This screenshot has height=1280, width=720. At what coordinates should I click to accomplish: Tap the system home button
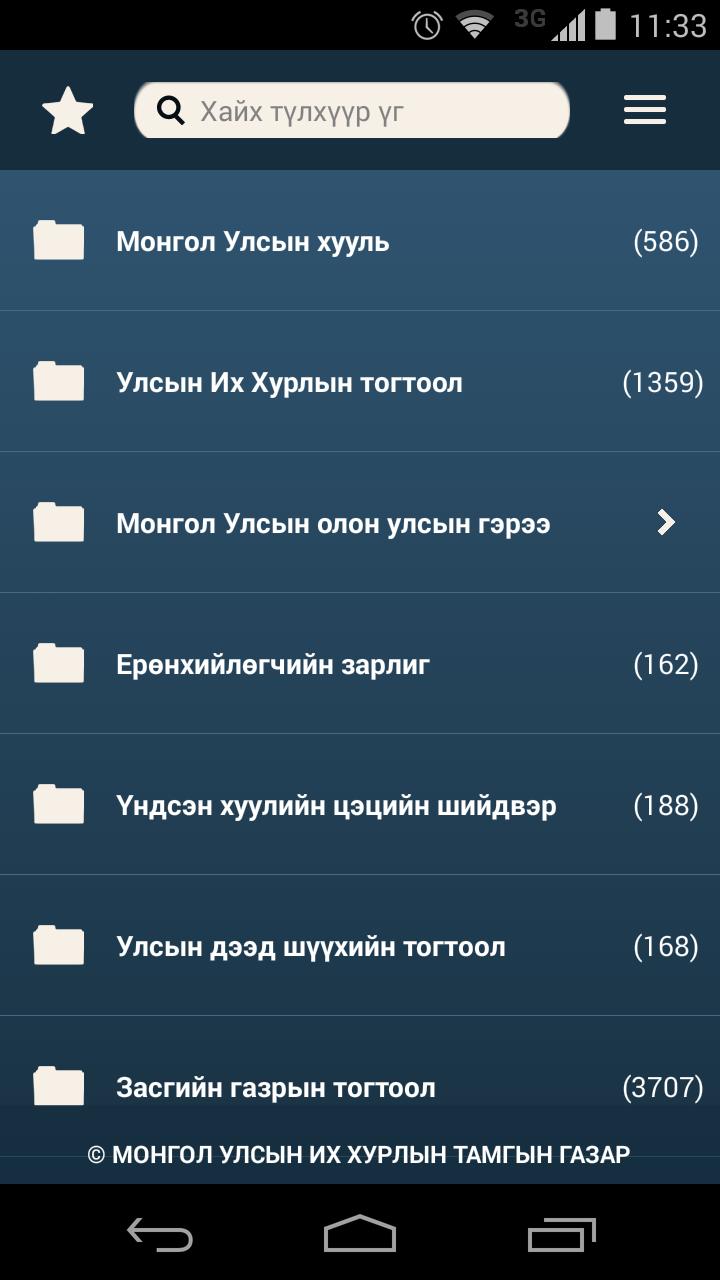coord(360,1234)
